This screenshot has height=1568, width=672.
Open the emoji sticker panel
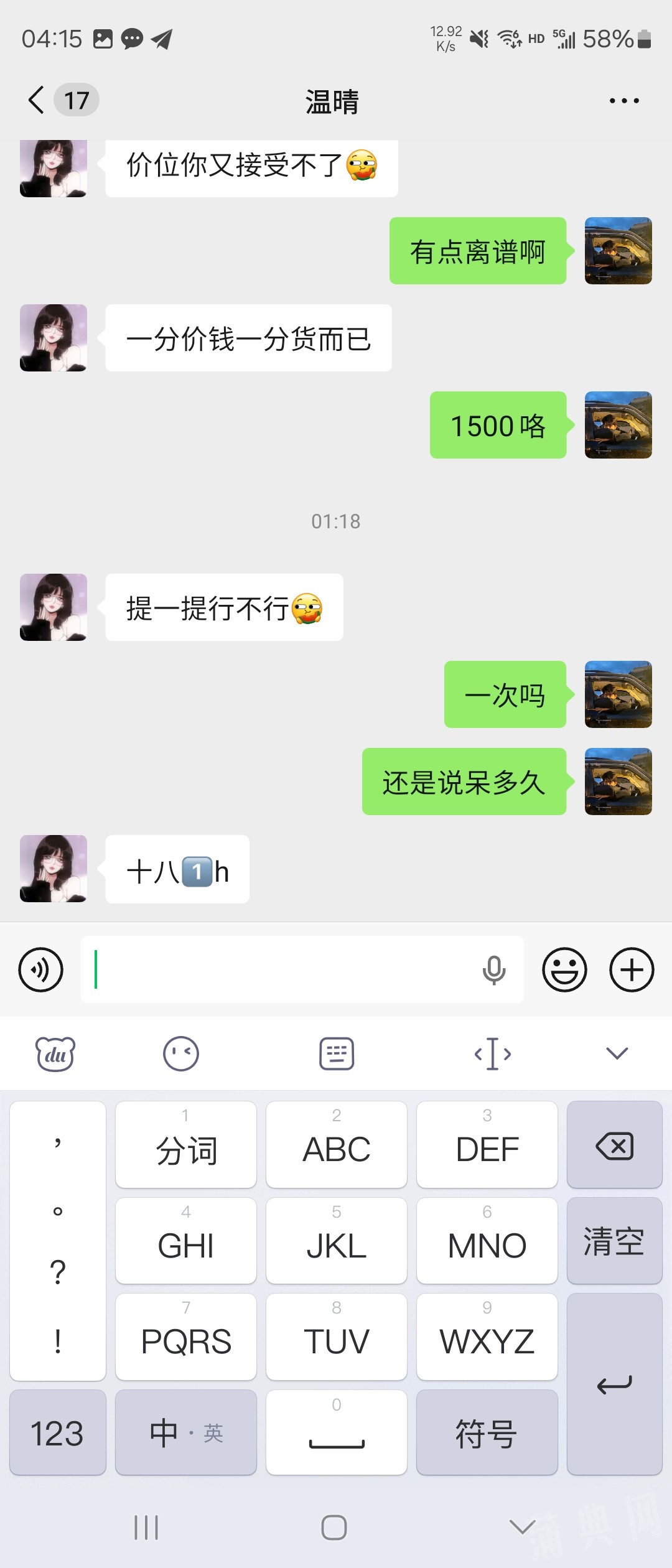(564, 969)
